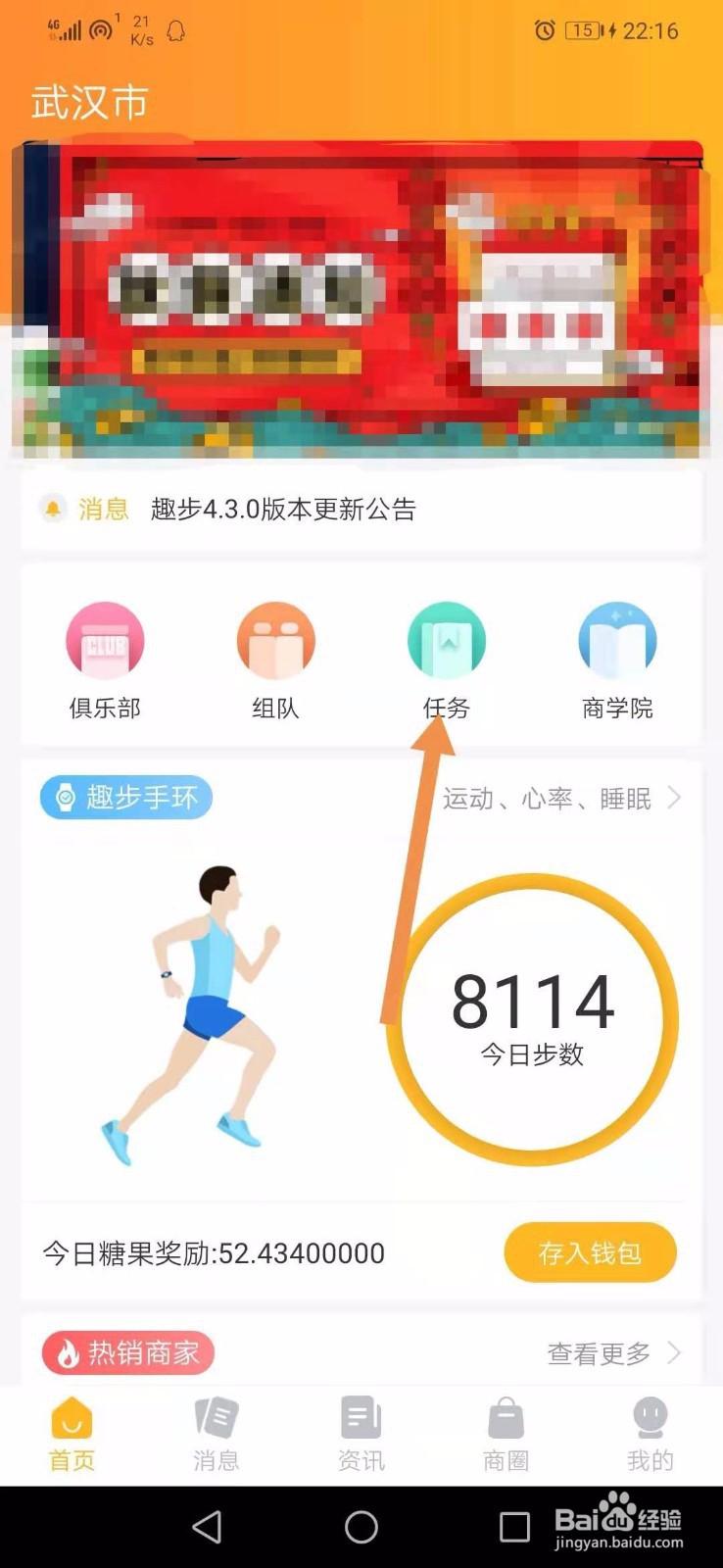
Task: Switch to the 消息 tab
Action: [217, 1434]
